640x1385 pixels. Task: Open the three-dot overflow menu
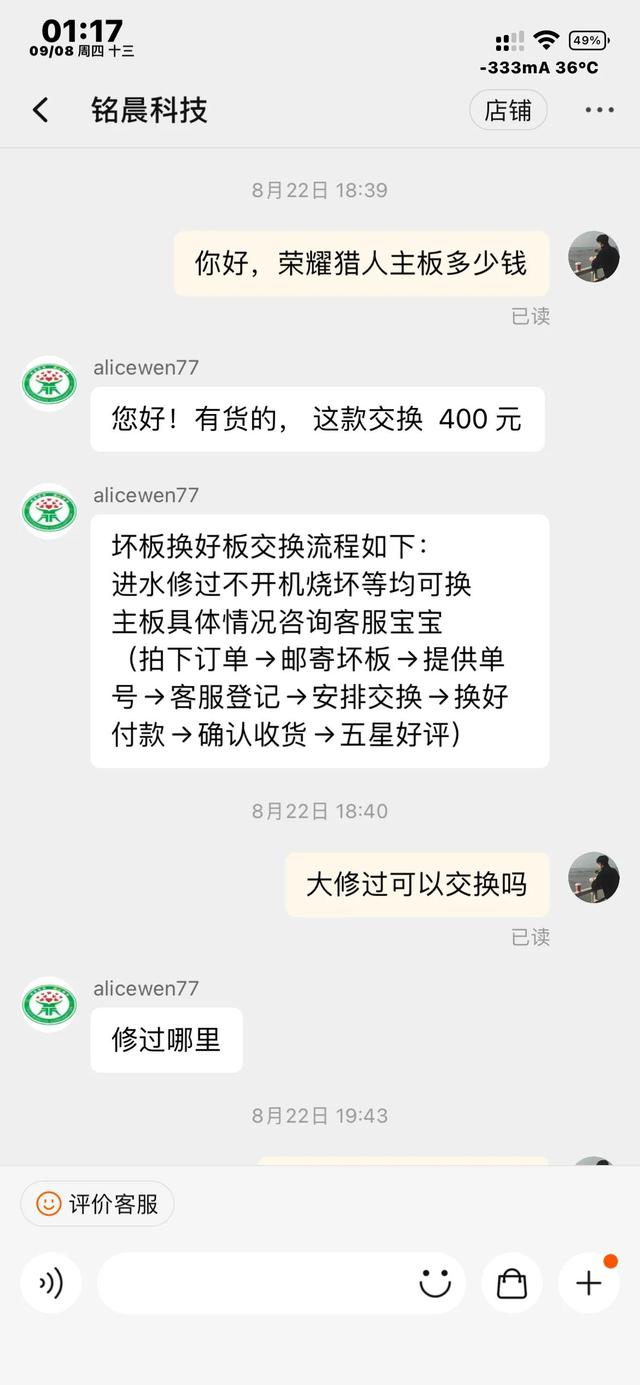click(599, 110)
